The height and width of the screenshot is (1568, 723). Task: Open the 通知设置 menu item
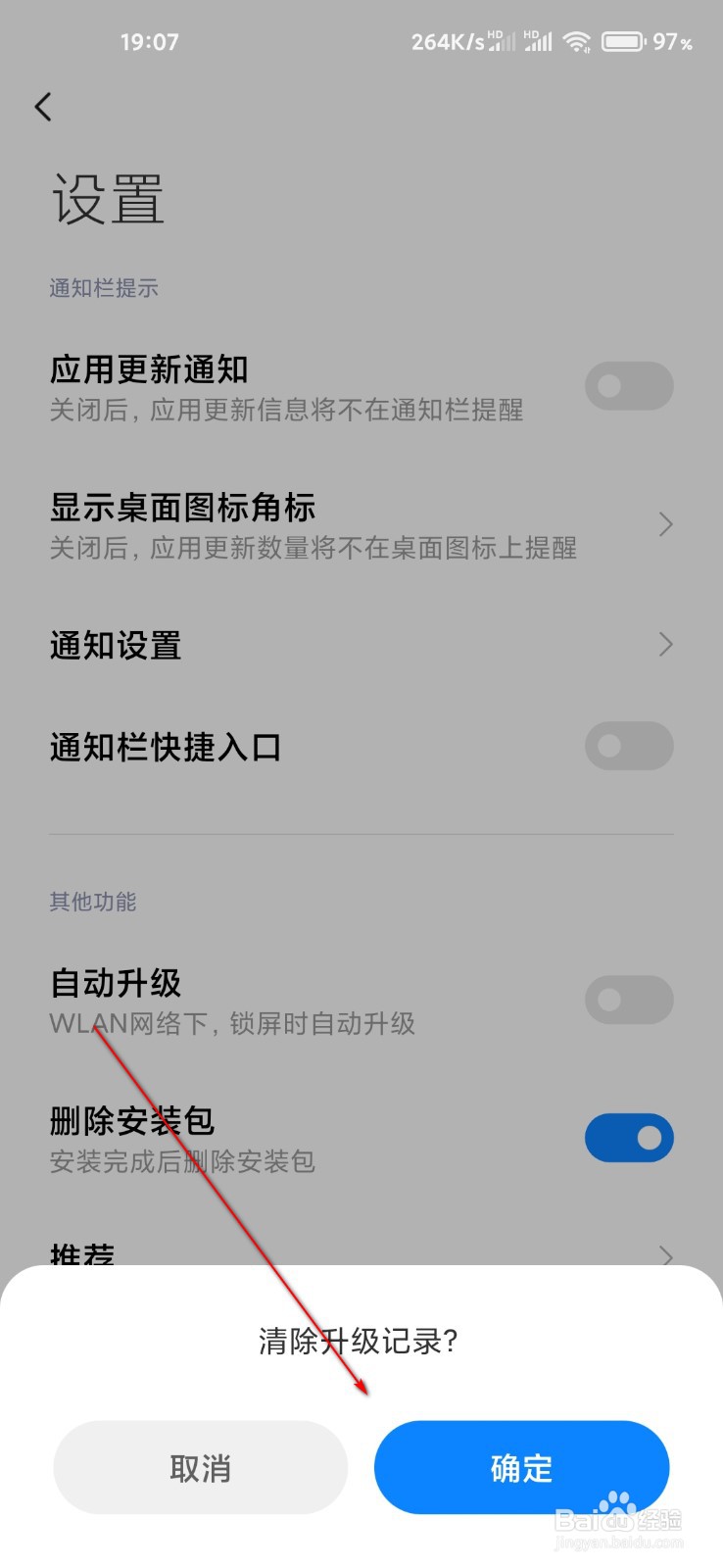point(114,645)
